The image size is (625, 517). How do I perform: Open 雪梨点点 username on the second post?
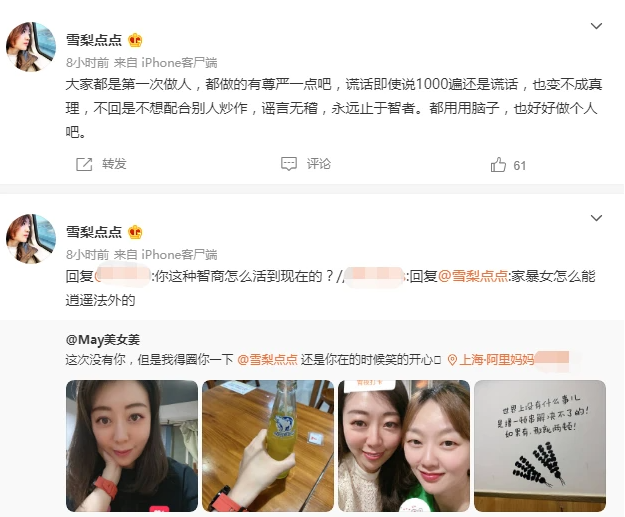(x=94, y=231)
